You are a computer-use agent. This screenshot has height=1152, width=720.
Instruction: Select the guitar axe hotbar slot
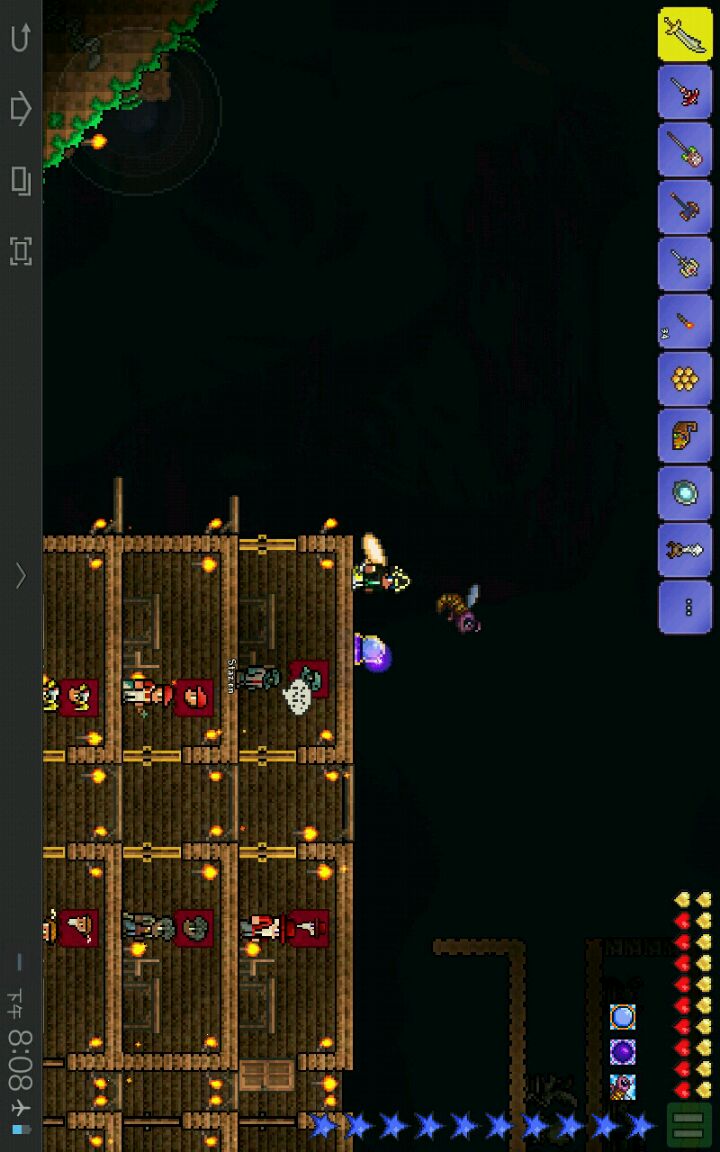pyautogui.click(x=685, y=150)
